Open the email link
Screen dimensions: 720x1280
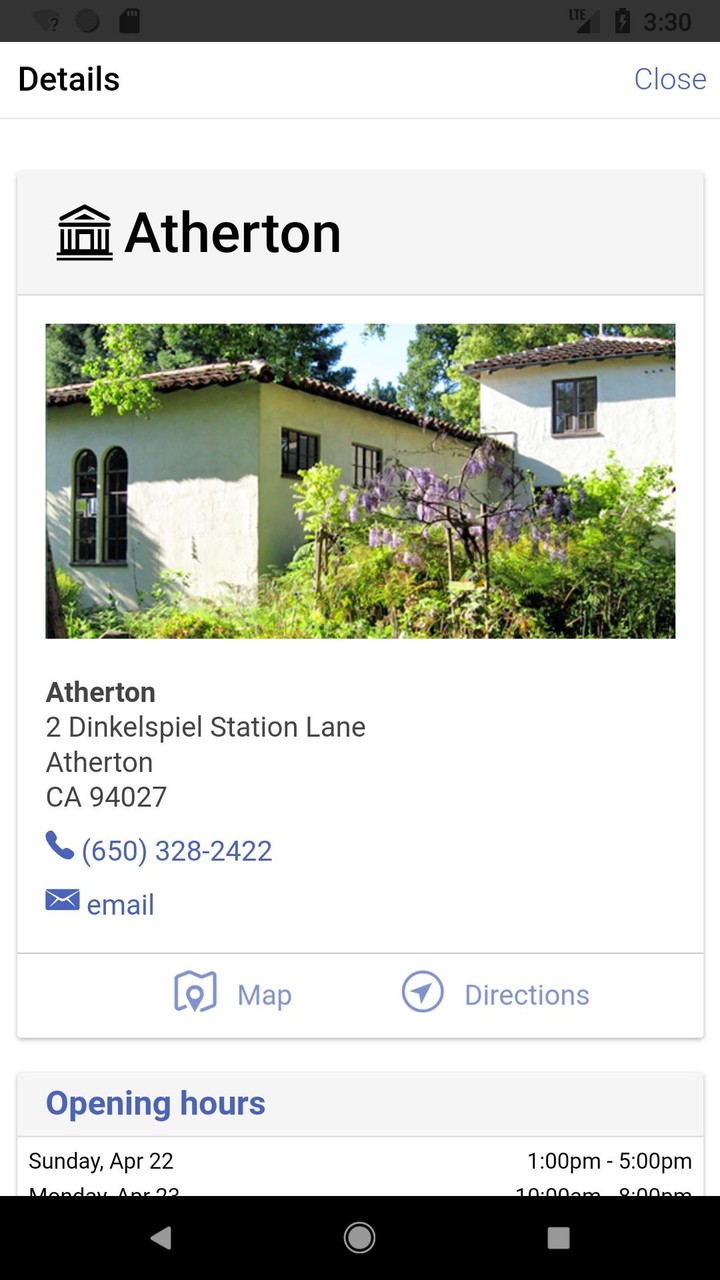coord(120,903)
